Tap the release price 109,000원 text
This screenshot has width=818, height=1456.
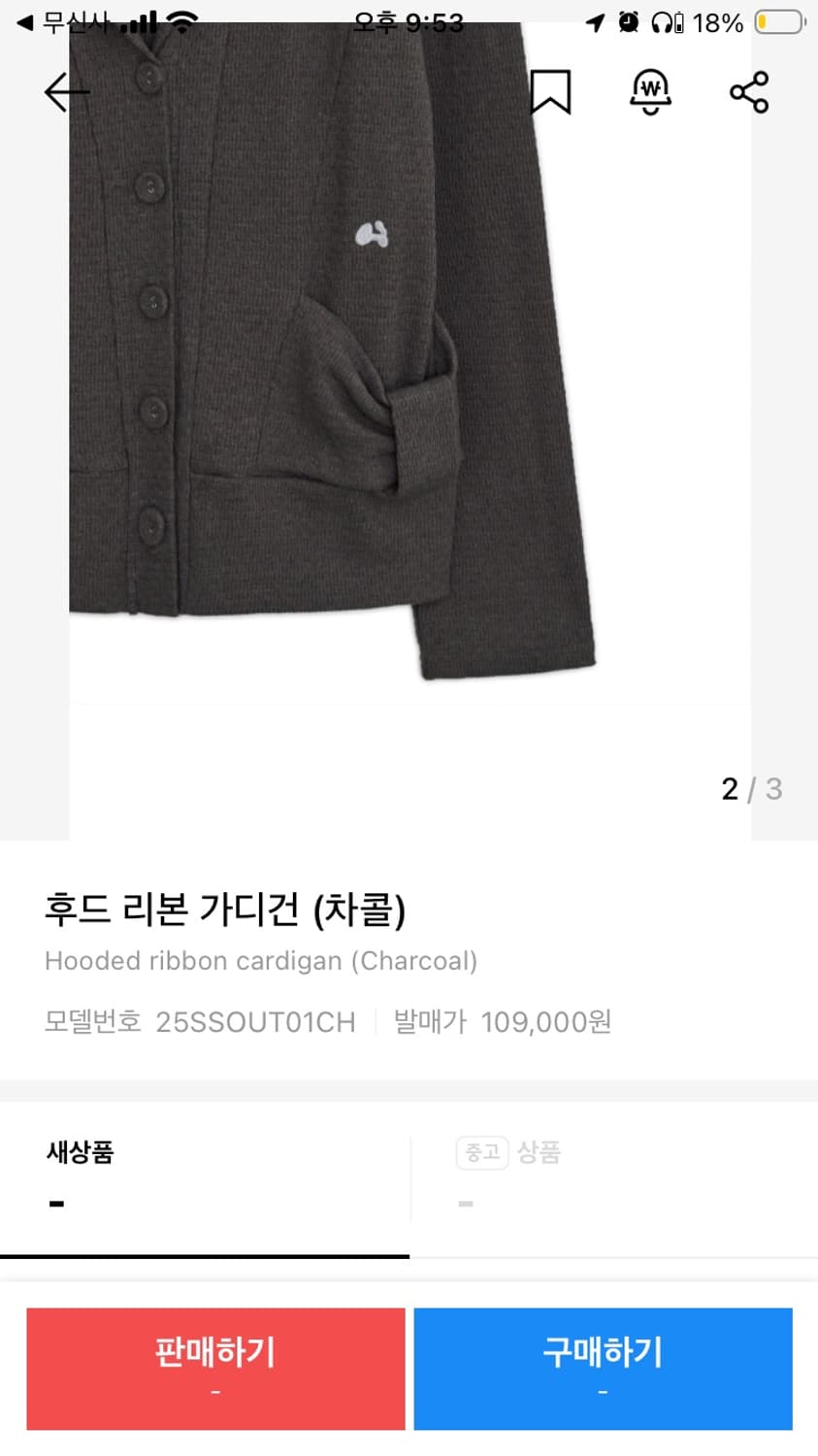click(546, 1021)
